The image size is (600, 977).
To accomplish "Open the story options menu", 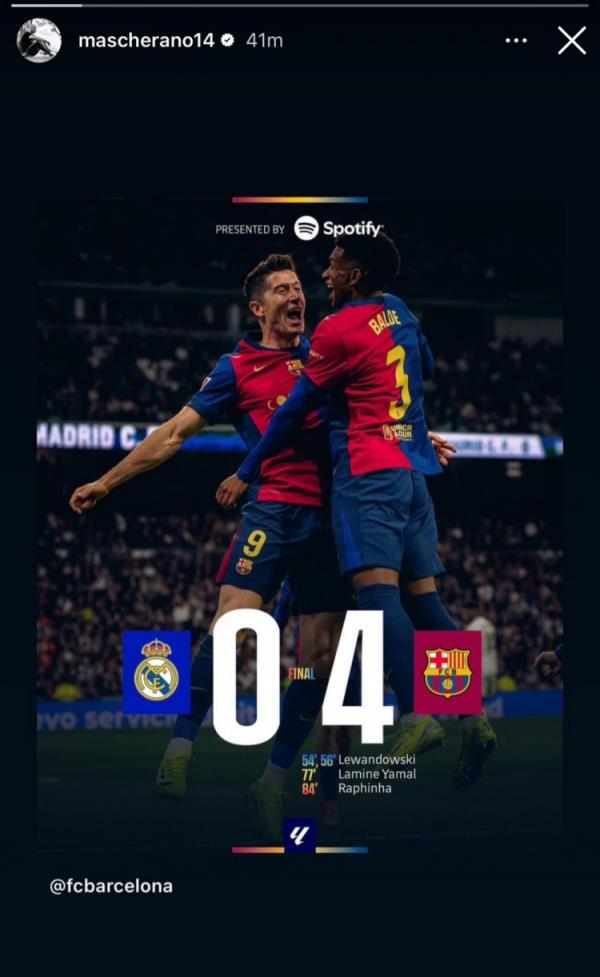I will click(x=516, y=41).
